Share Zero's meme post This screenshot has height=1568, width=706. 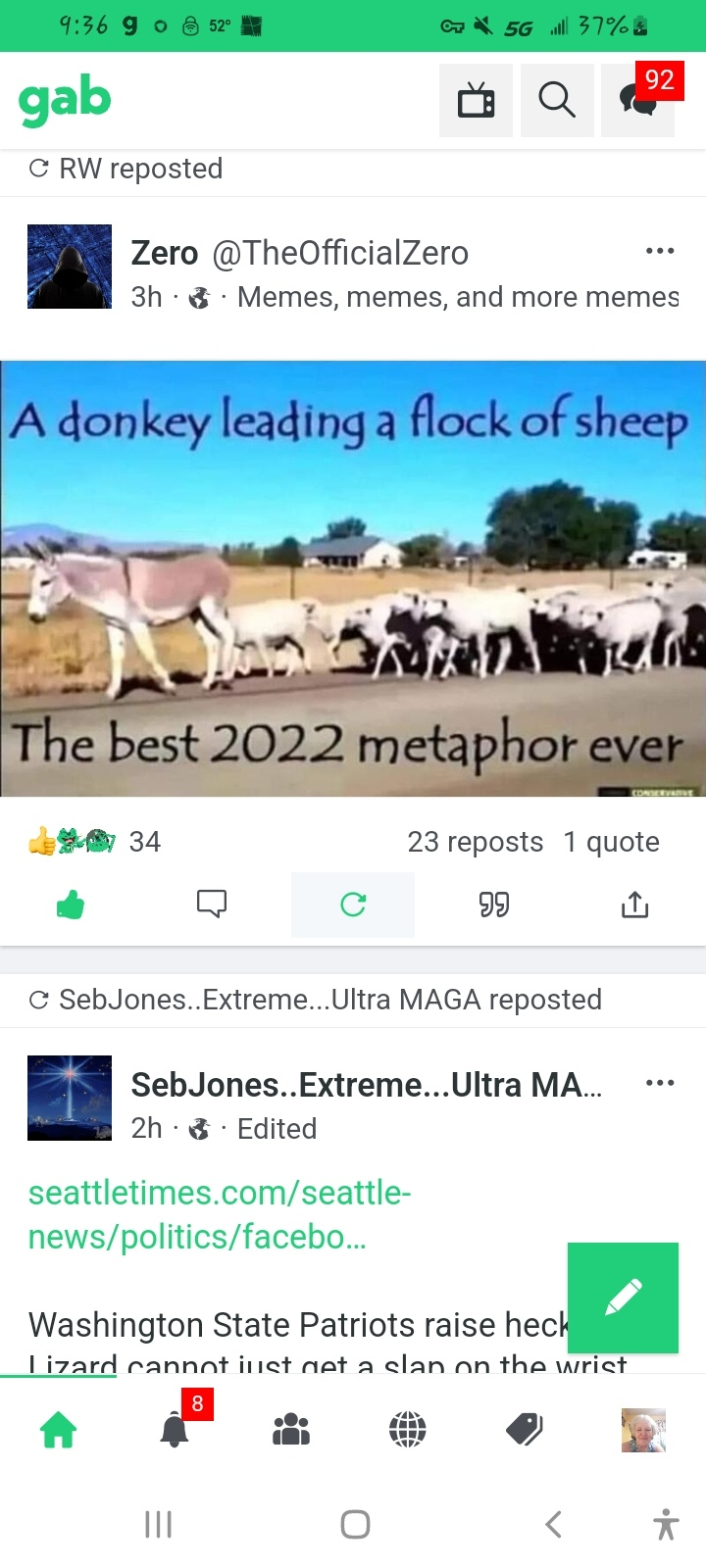634,905
